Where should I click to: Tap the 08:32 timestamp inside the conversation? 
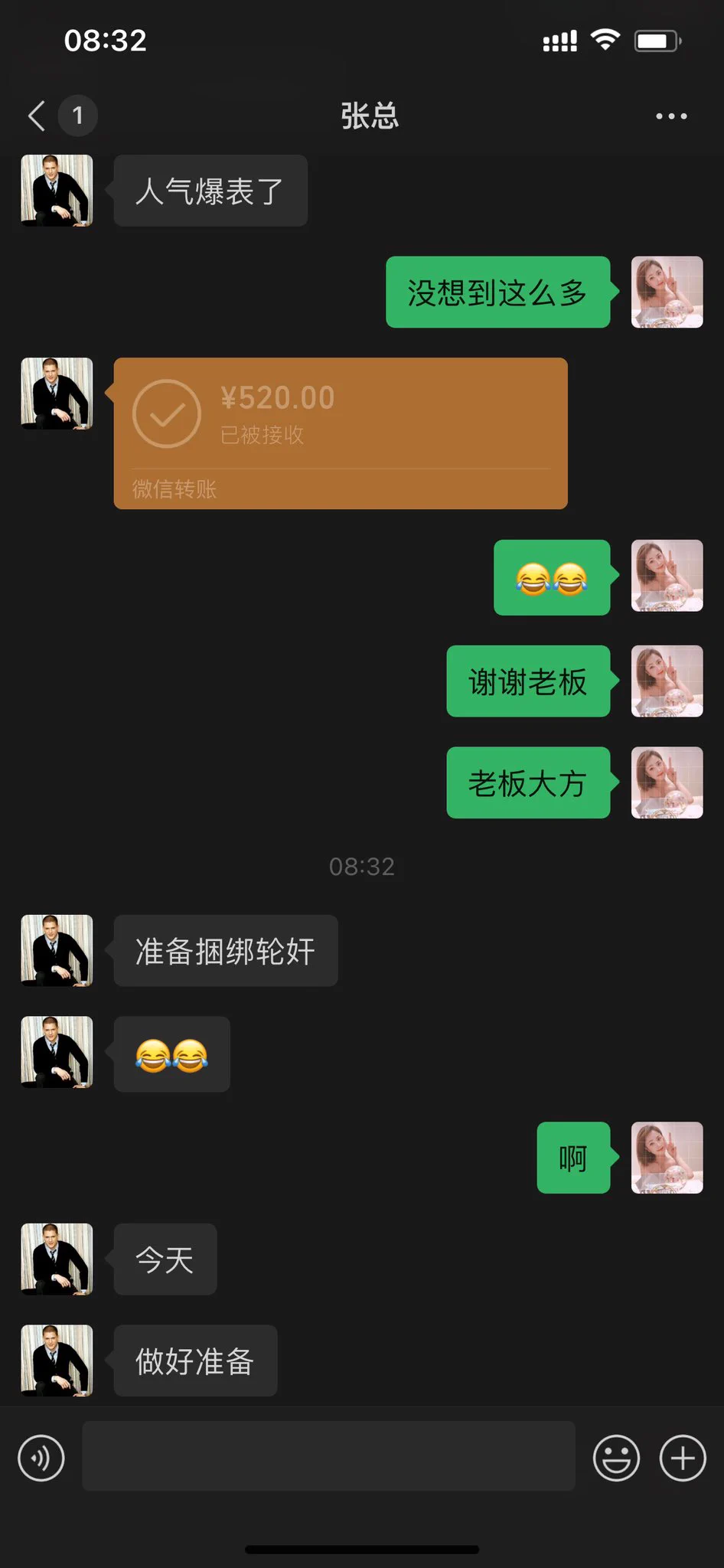click(x=361, y=866)
